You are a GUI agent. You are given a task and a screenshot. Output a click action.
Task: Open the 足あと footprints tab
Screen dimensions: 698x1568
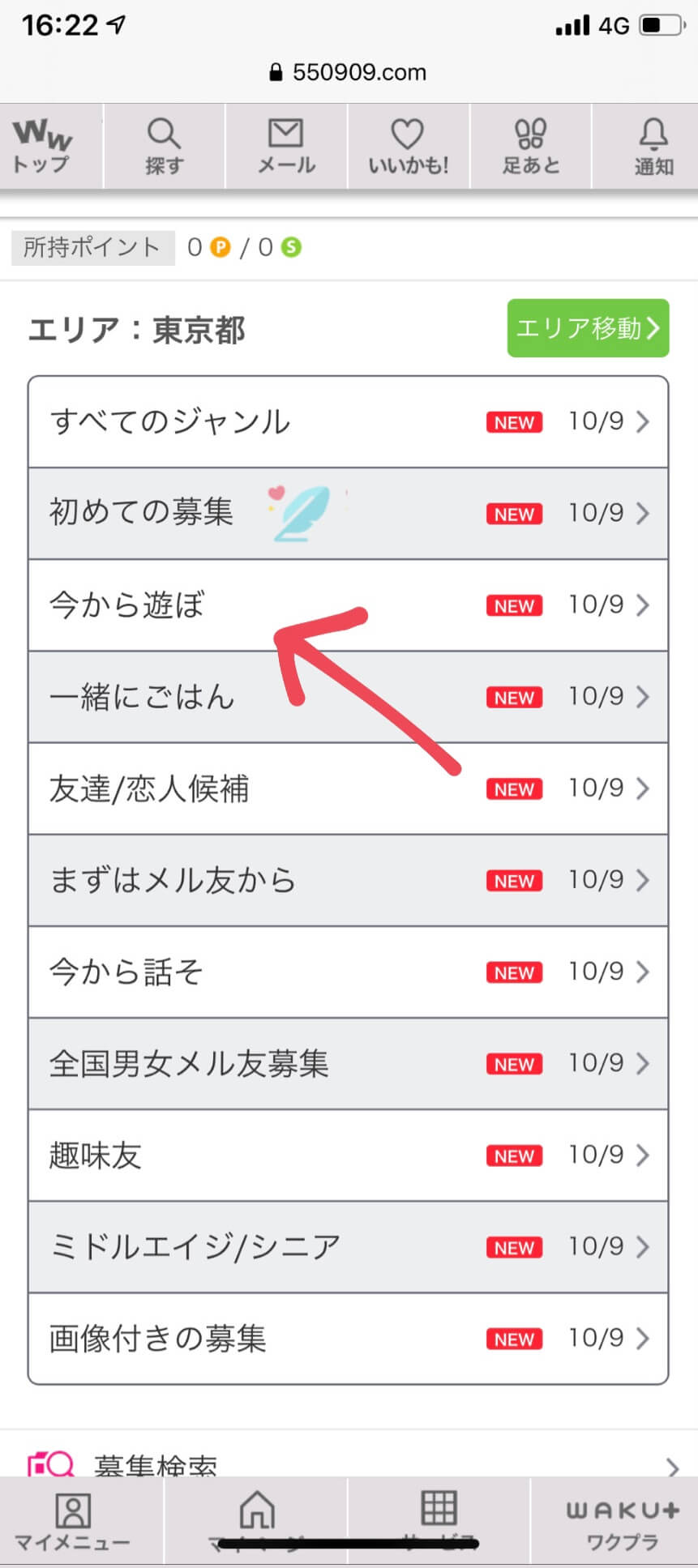[x=531, y=146]
